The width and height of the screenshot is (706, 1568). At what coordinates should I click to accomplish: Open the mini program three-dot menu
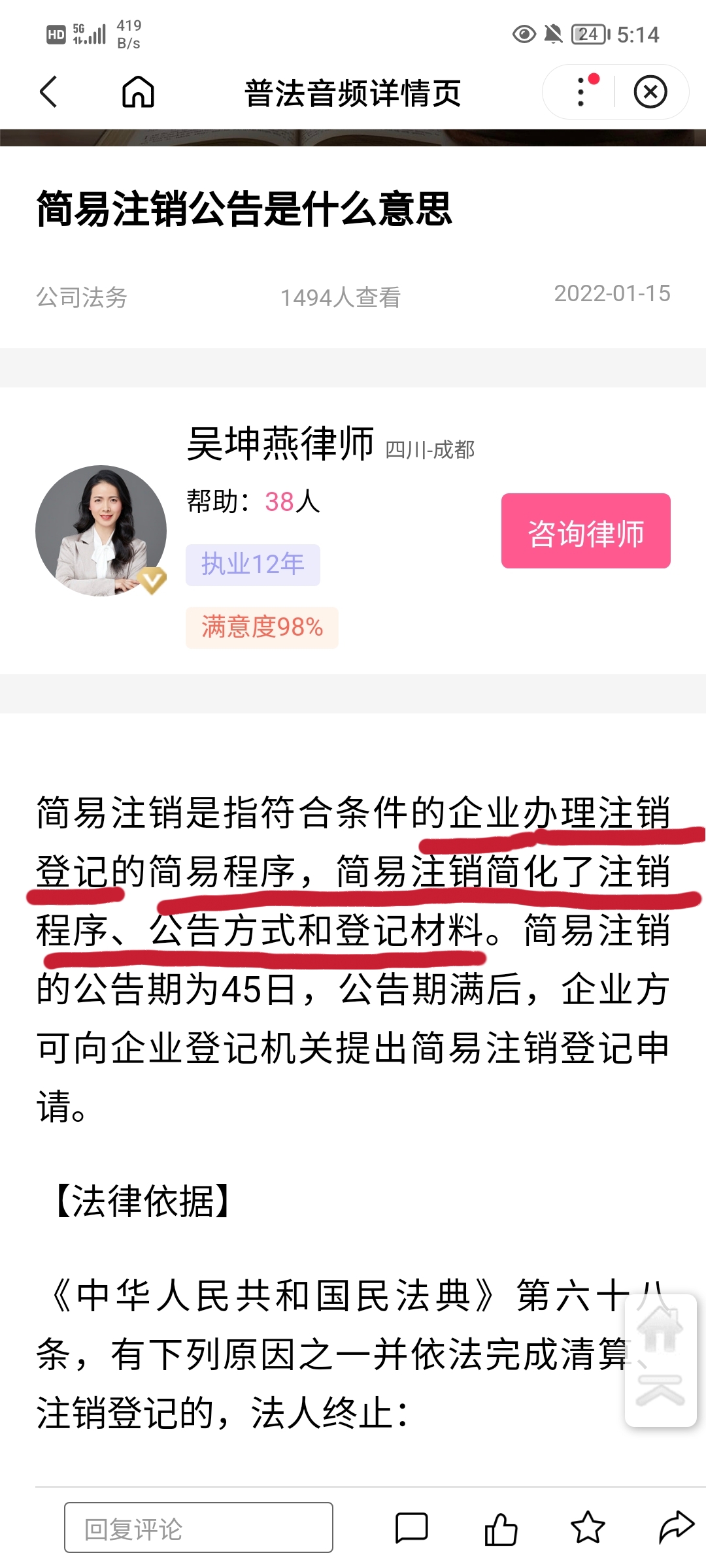[x=581, y=91]
